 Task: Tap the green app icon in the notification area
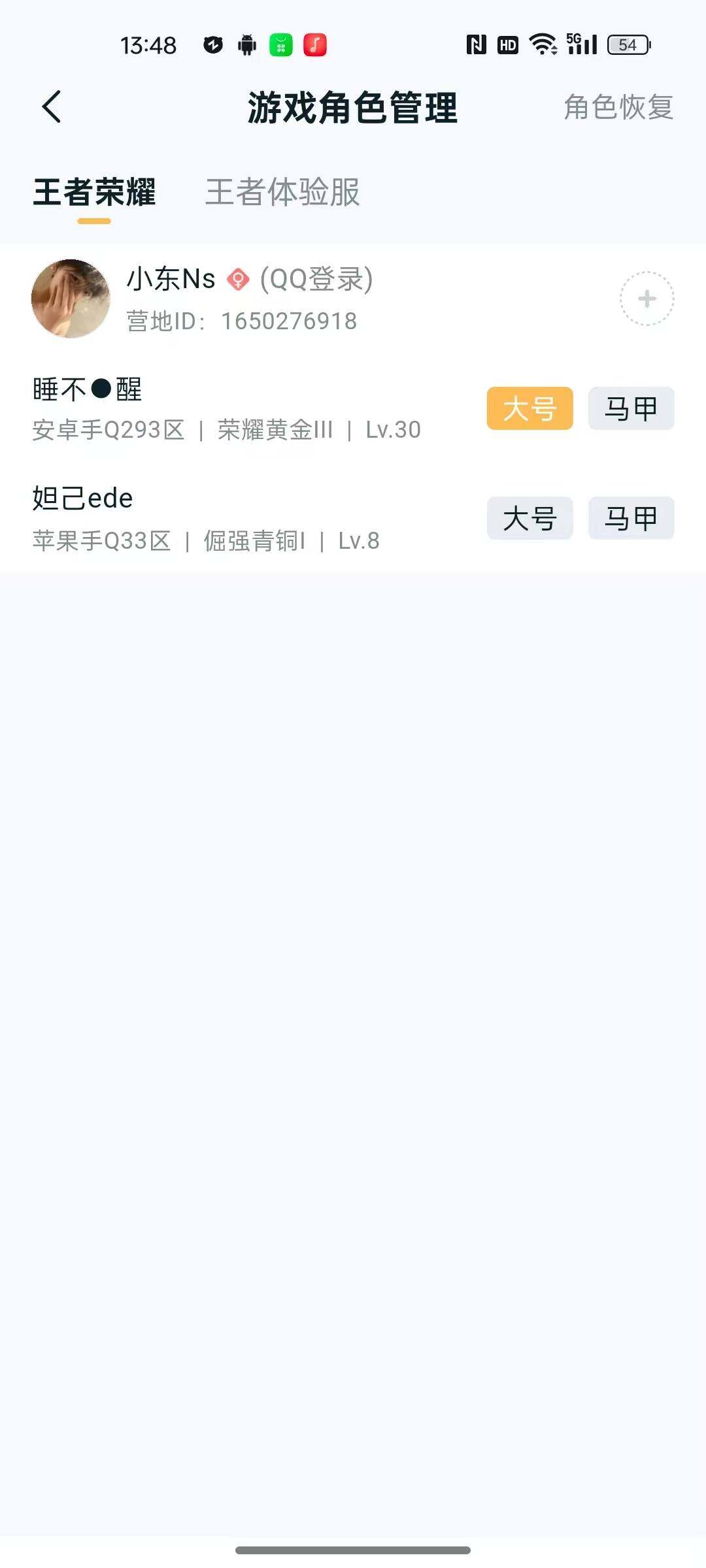pyautogui.click(x=280, y=45)
